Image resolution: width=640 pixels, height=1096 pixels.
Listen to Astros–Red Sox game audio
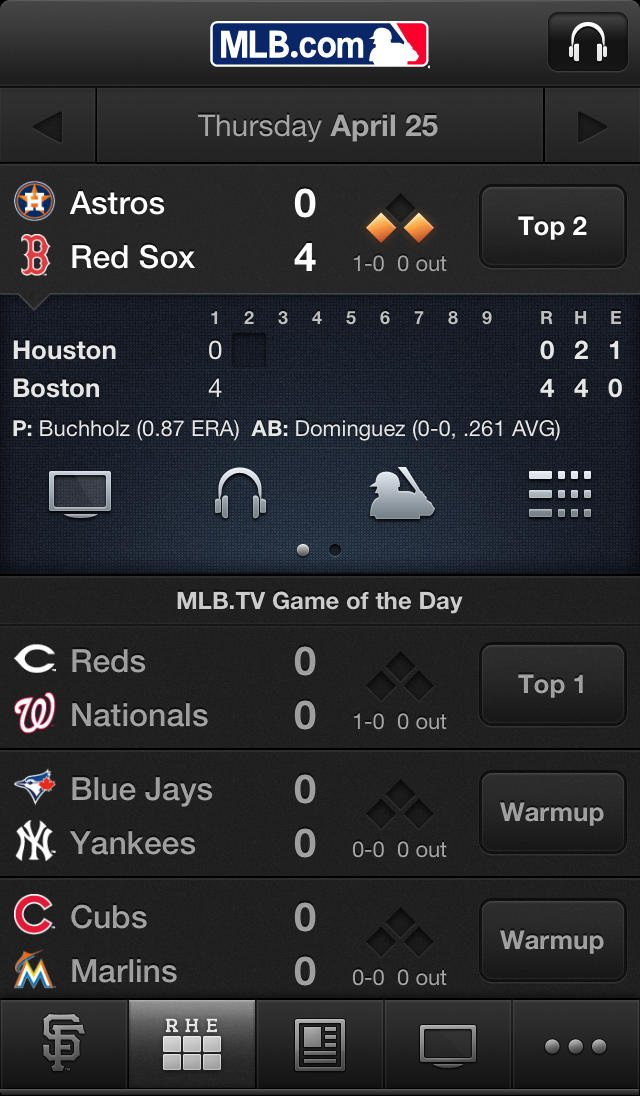tap(240, 494)
